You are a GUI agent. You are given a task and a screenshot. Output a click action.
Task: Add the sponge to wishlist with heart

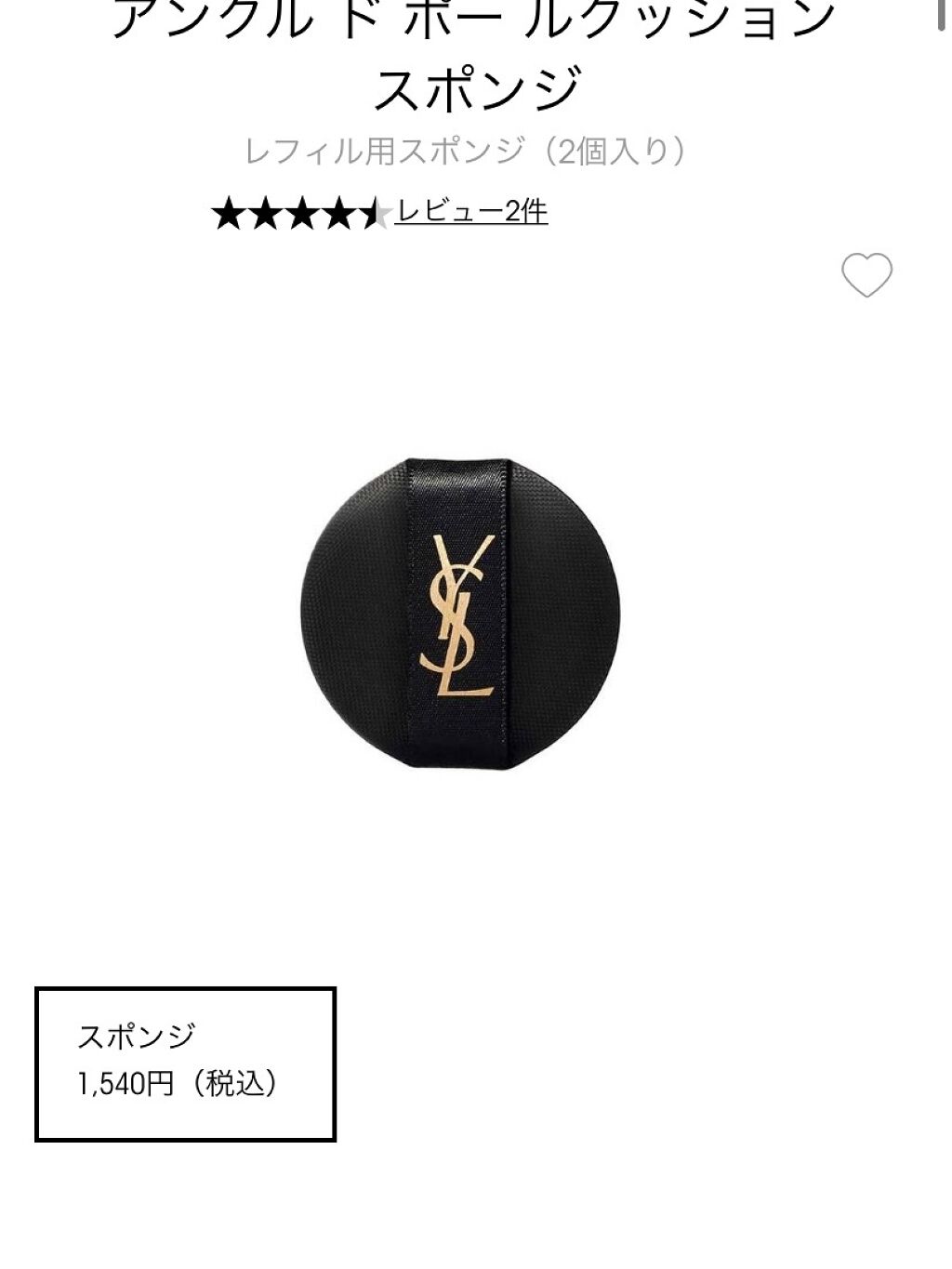pos(866,275)
